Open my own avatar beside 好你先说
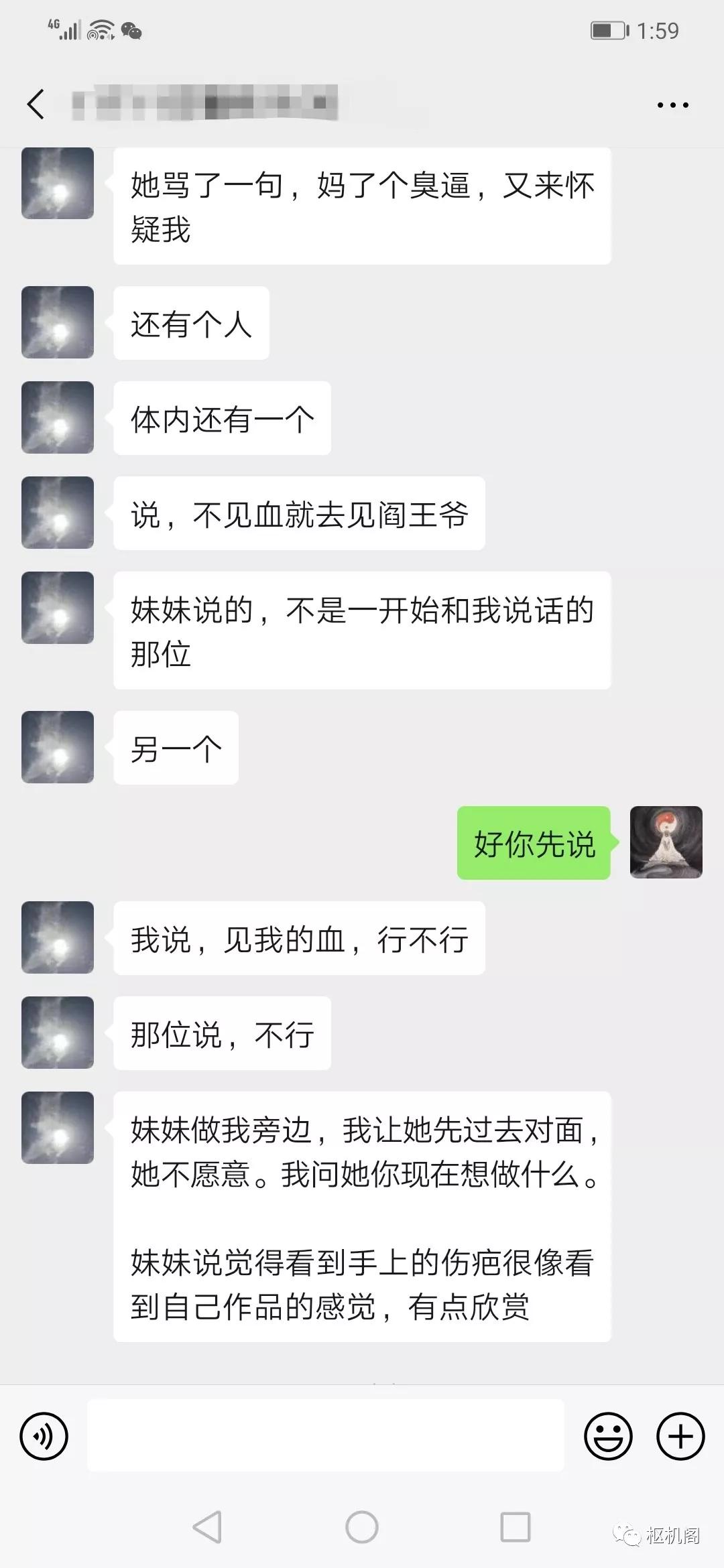The width and height of the screenshot is (724, 1568). [x=666, y=842]
